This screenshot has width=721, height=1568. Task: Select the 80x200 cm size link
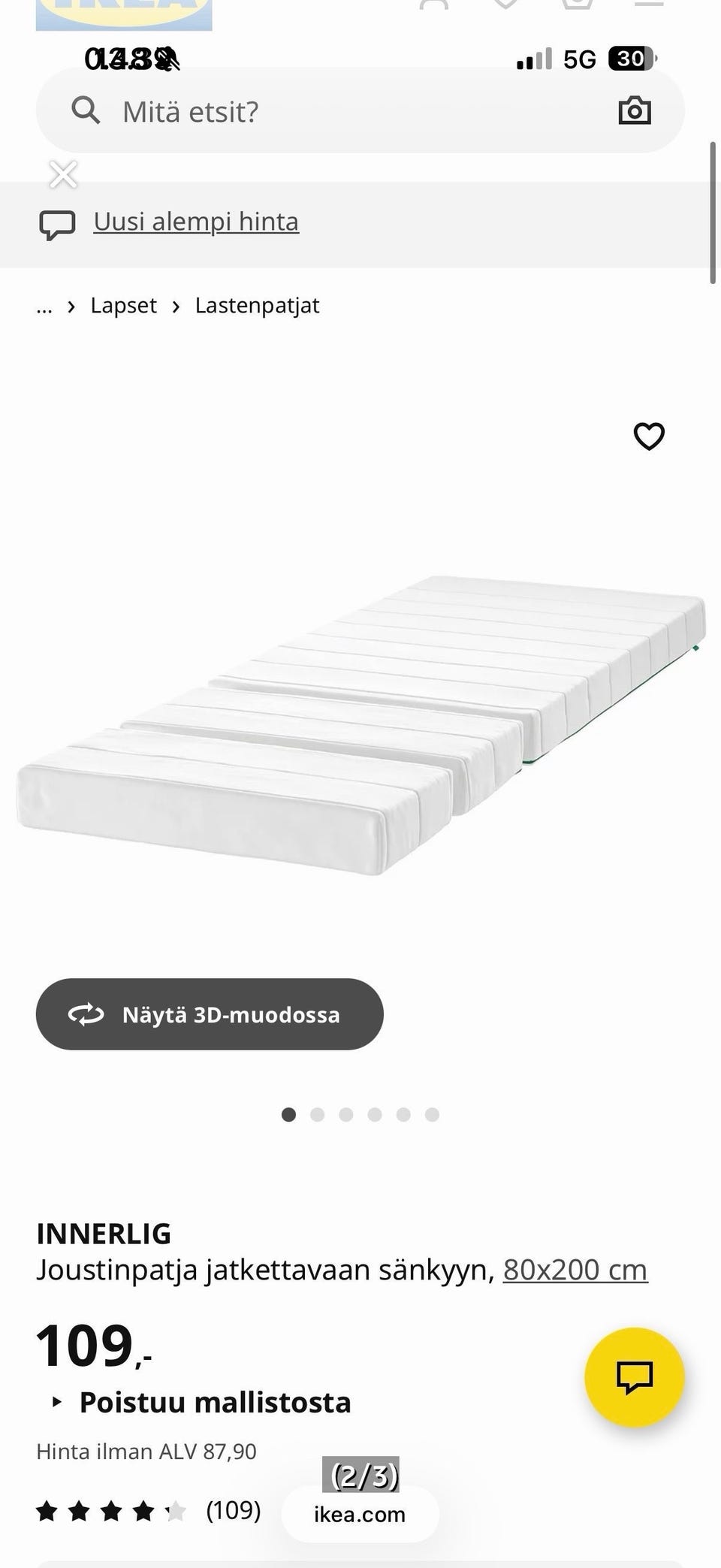[x=575, y=1270]
